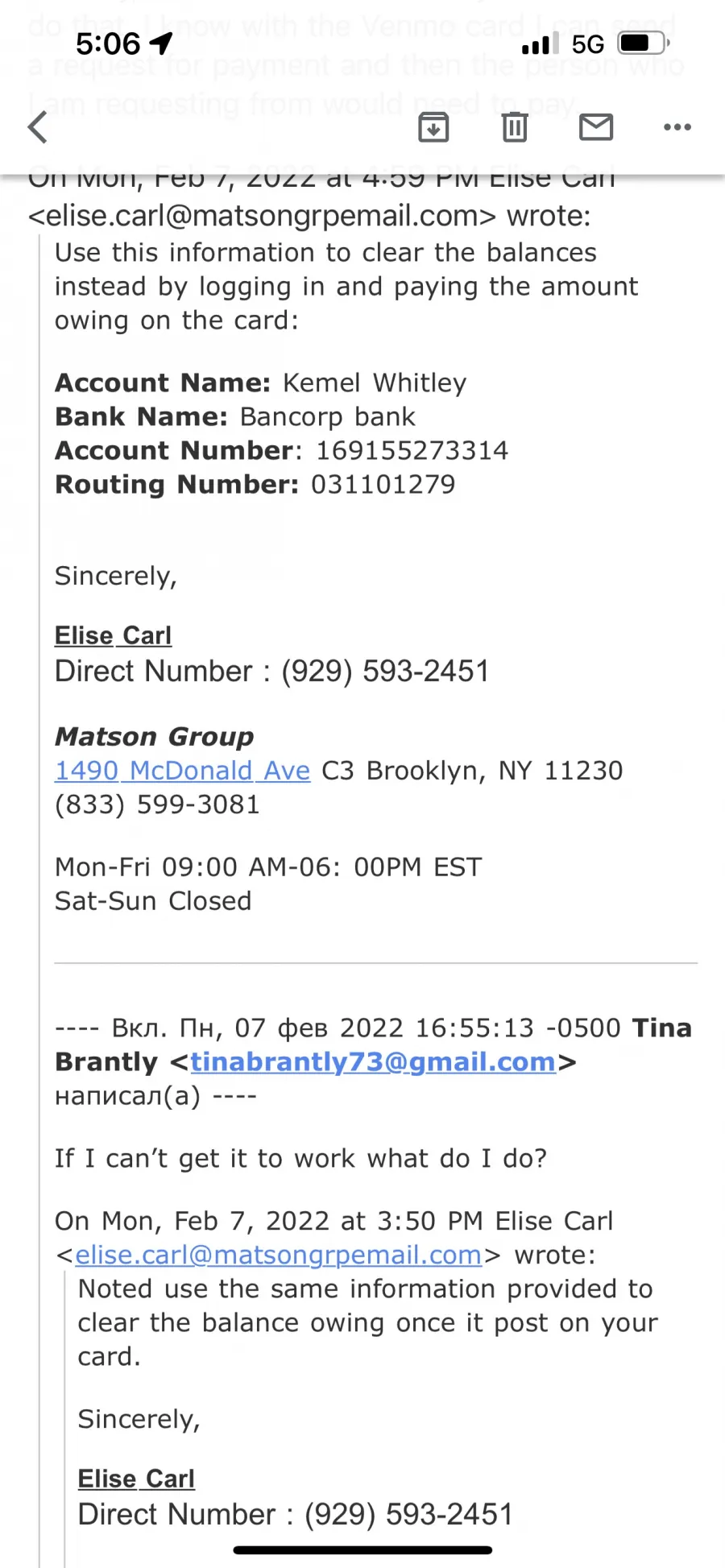Mark the email as unread
Viewport: 725px width, 1568px height.
pos(596,127)
